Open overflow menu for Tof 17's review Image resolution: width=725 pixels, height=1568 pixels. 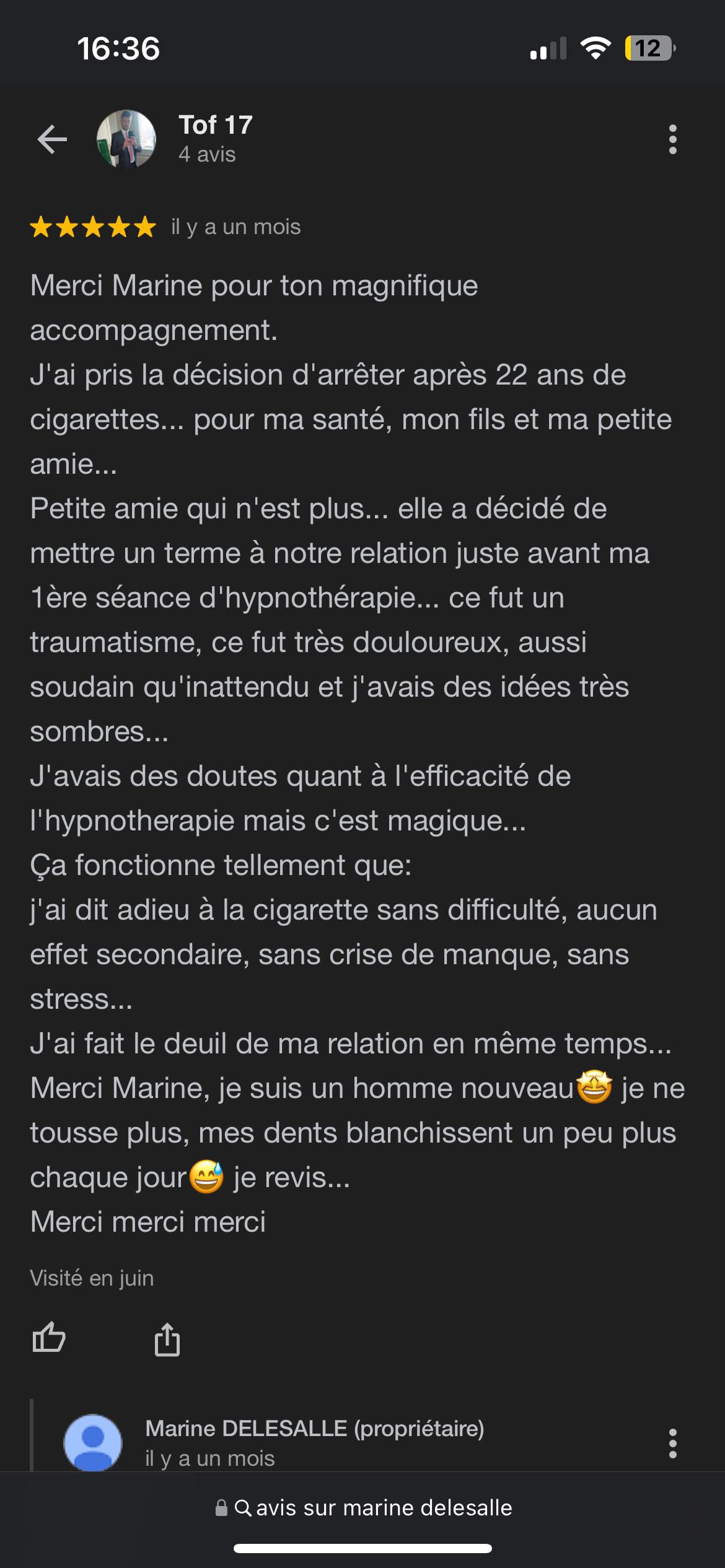coord(672,139)
